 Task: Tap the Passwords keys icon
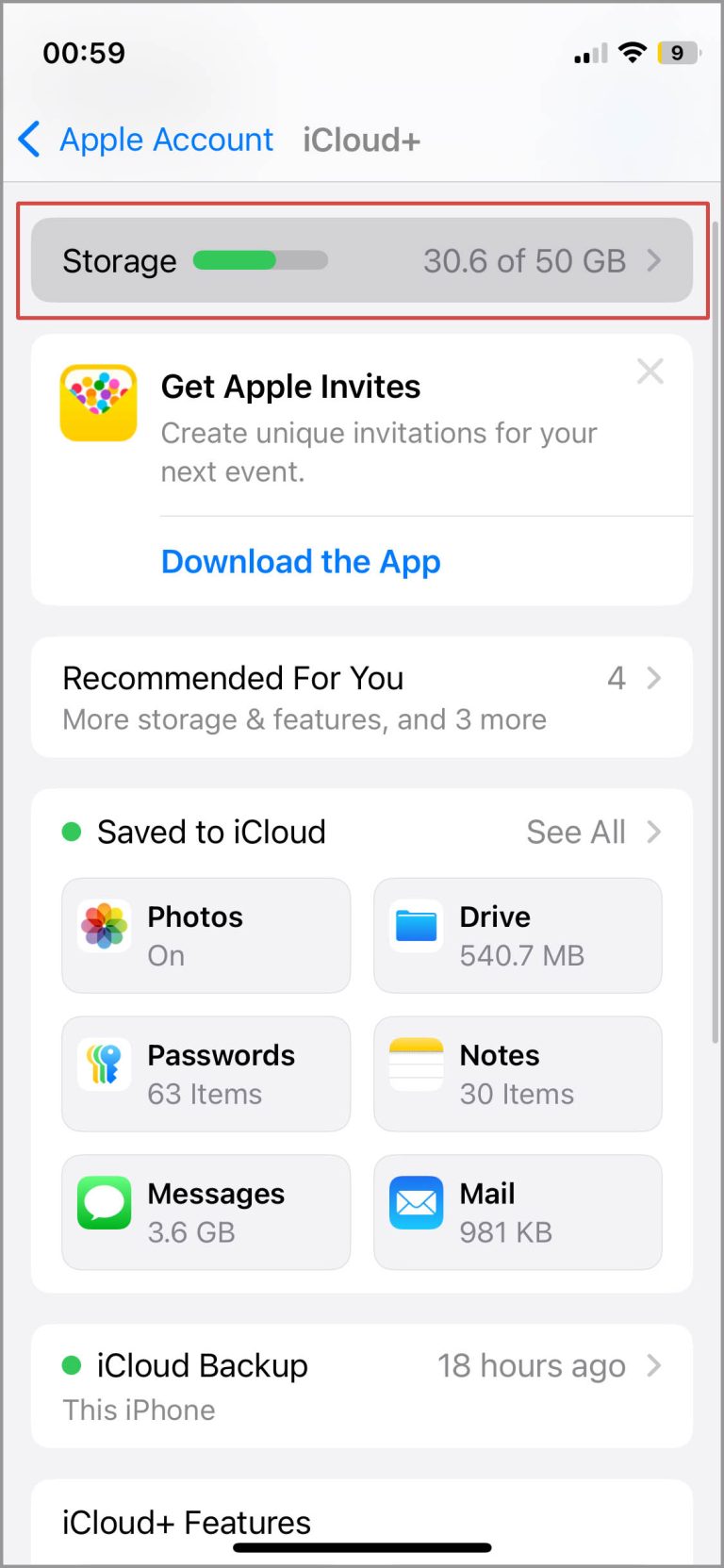pyautogui.click(x=104, y=1064)
